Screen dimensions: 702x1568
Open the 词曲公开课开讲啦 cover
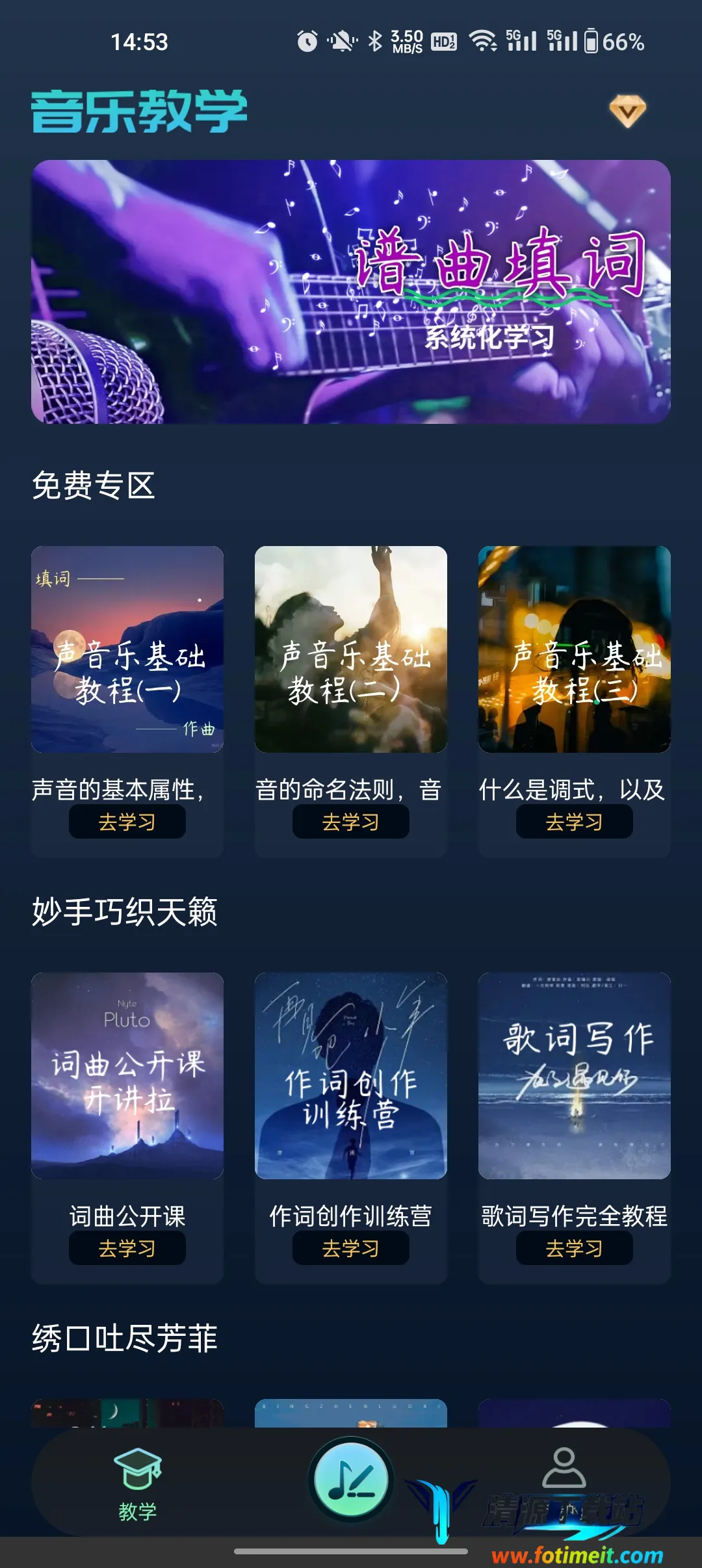(127, 1075)
